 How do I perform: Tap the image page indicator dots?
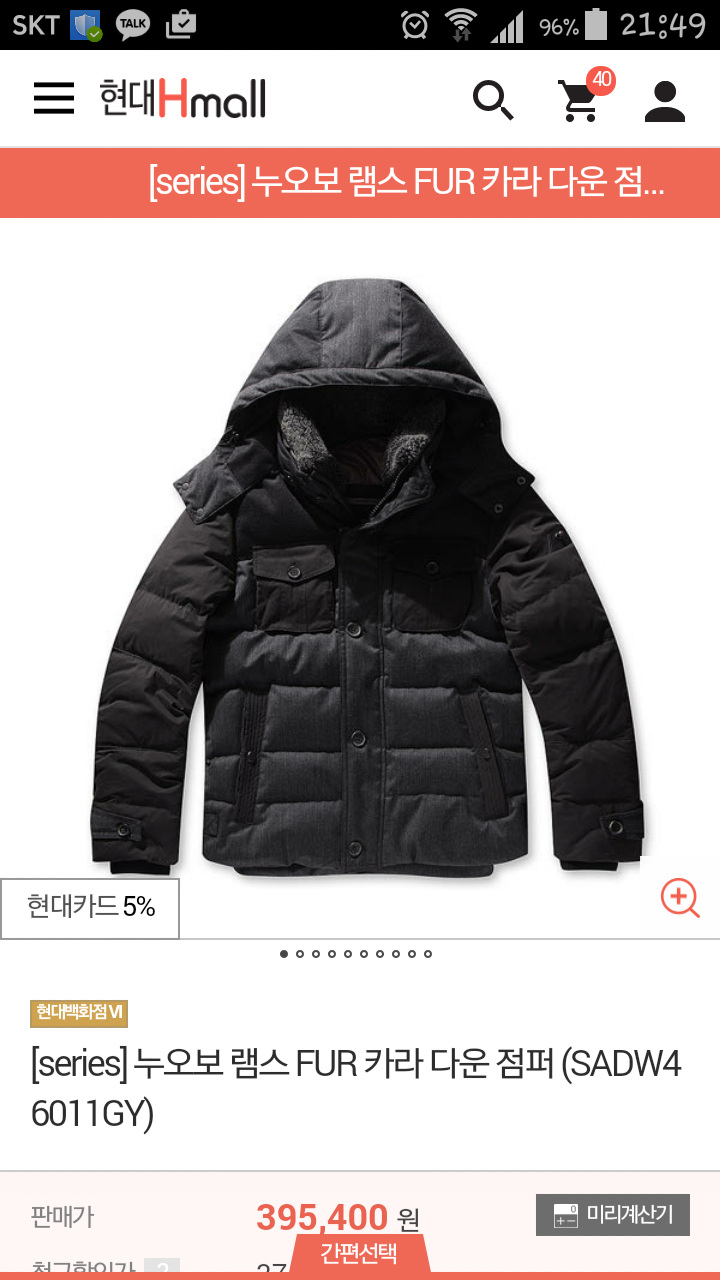tap(356, 954)
